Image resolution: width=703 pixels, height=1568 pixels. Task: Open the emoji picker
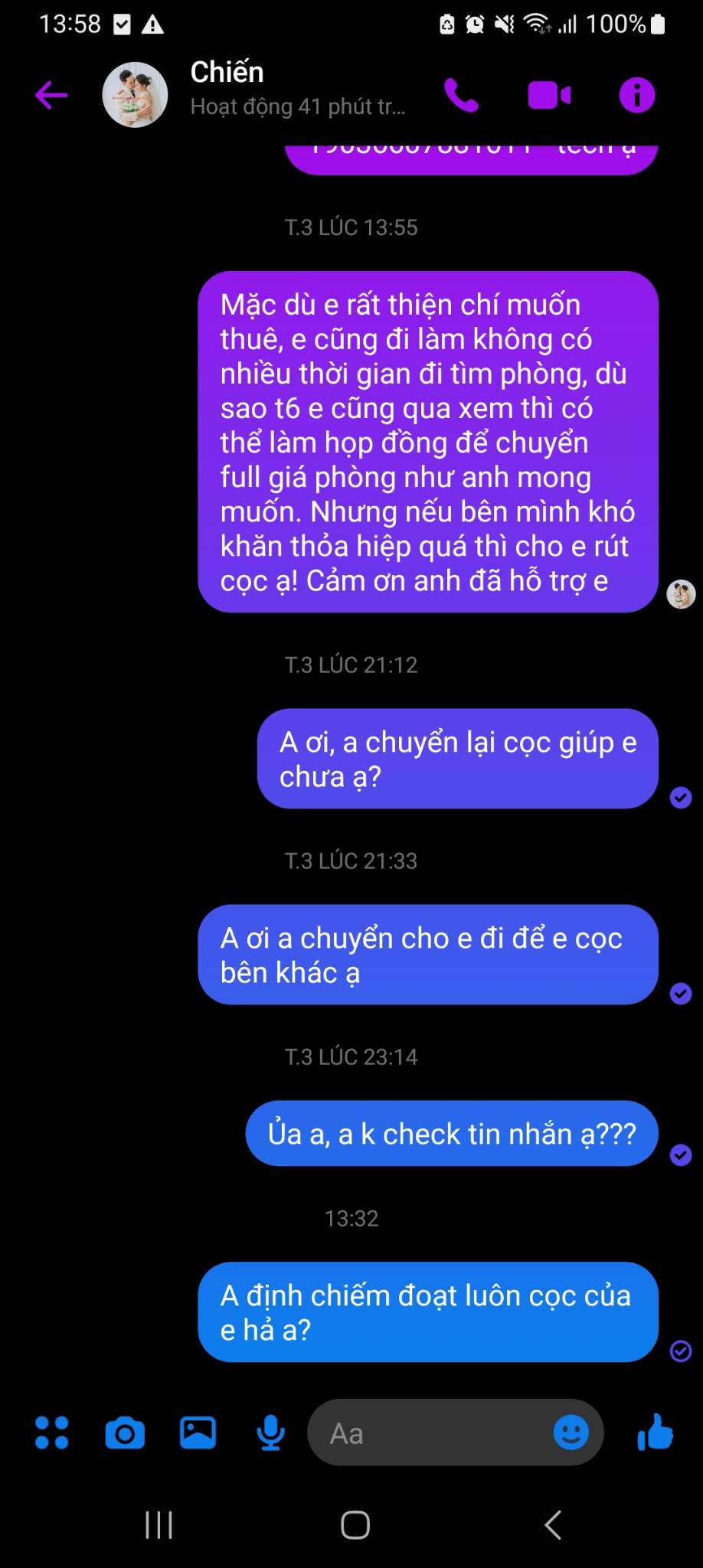571,1432
